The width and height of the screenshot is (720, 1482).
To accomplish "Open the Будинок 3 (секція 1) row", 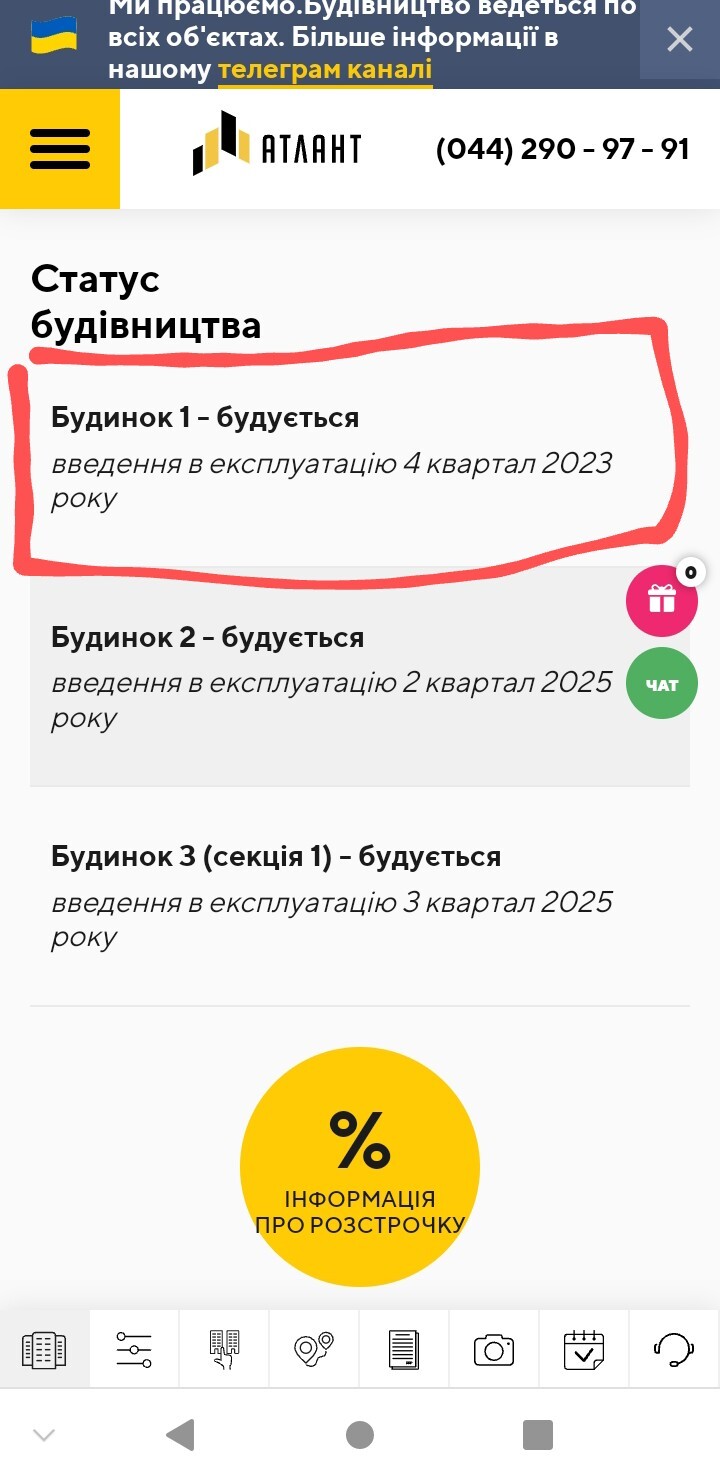I will click(x=360, y=897).
